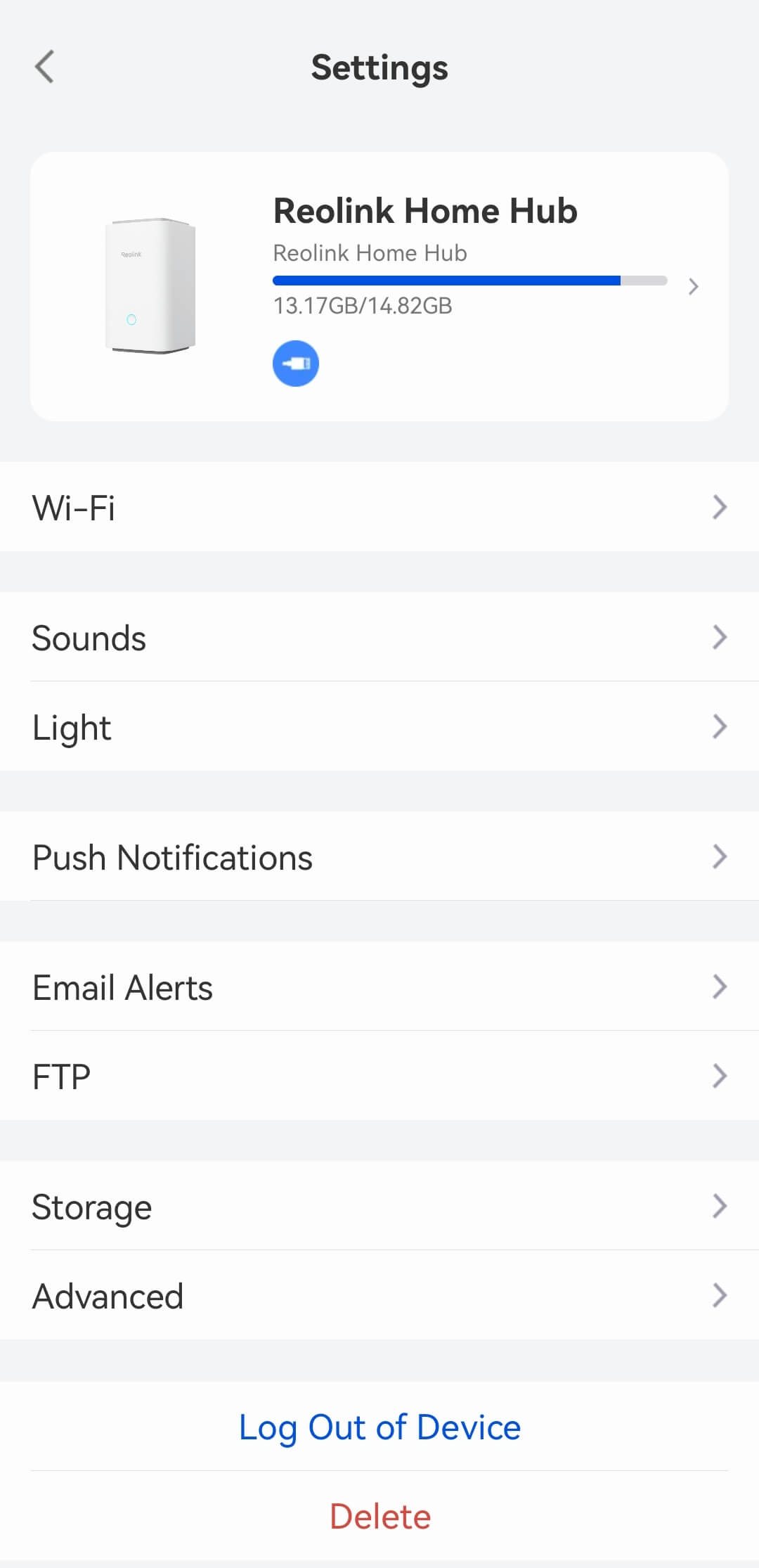Open Wi-Fi settings

point(379,508)
